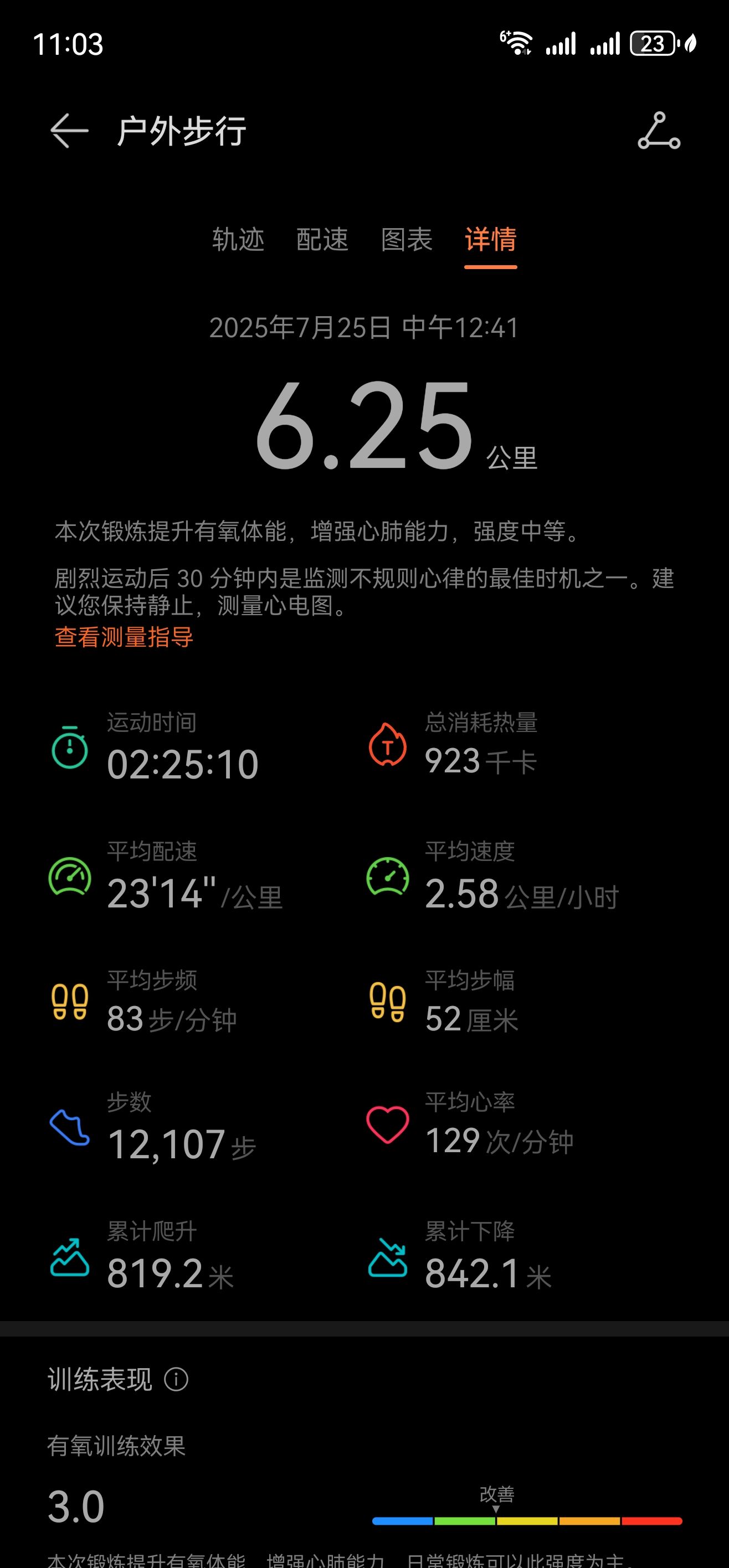This screenshot has height=1568, width=729.
Task: Open the 图表 tab
Action: point(406,239)
